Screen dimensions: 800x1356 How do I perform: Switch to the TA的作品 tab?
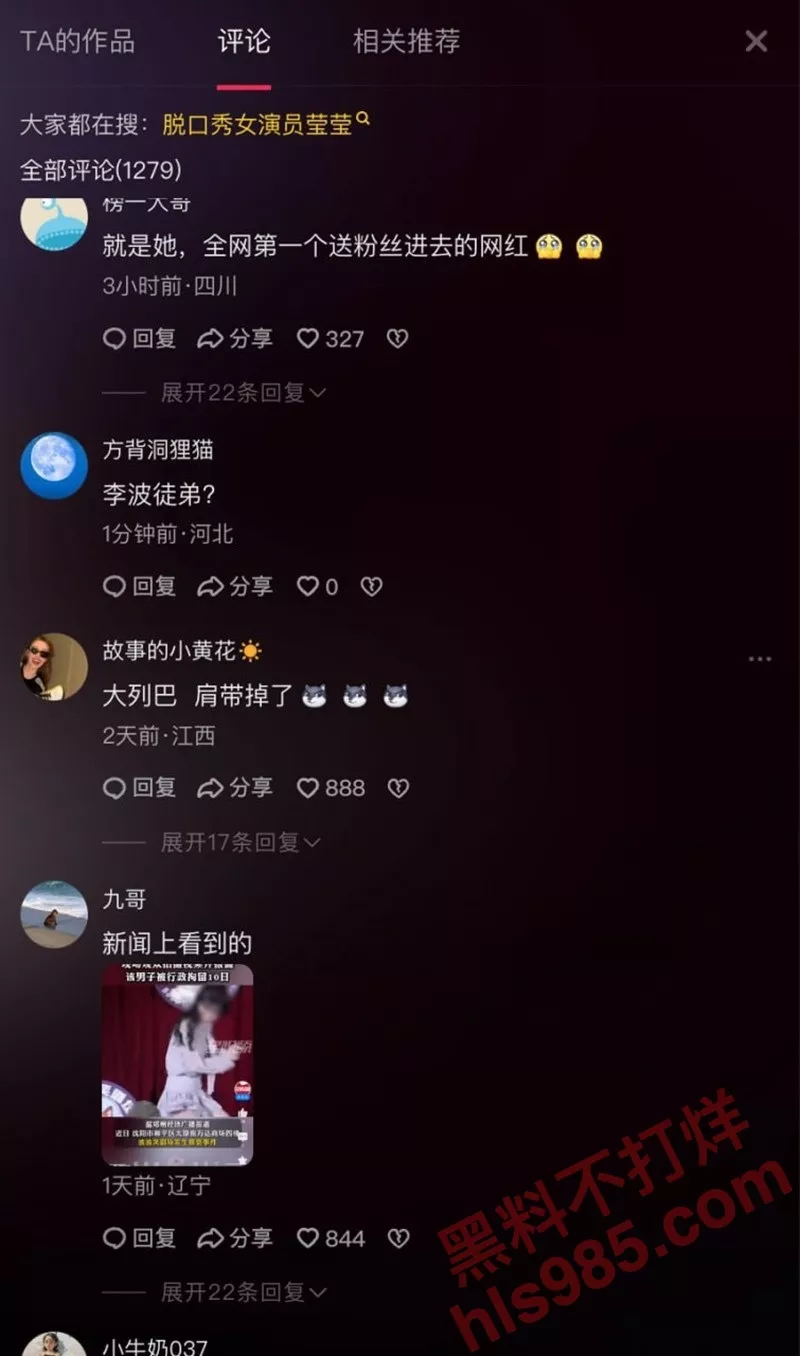click(x=77, y=41)
